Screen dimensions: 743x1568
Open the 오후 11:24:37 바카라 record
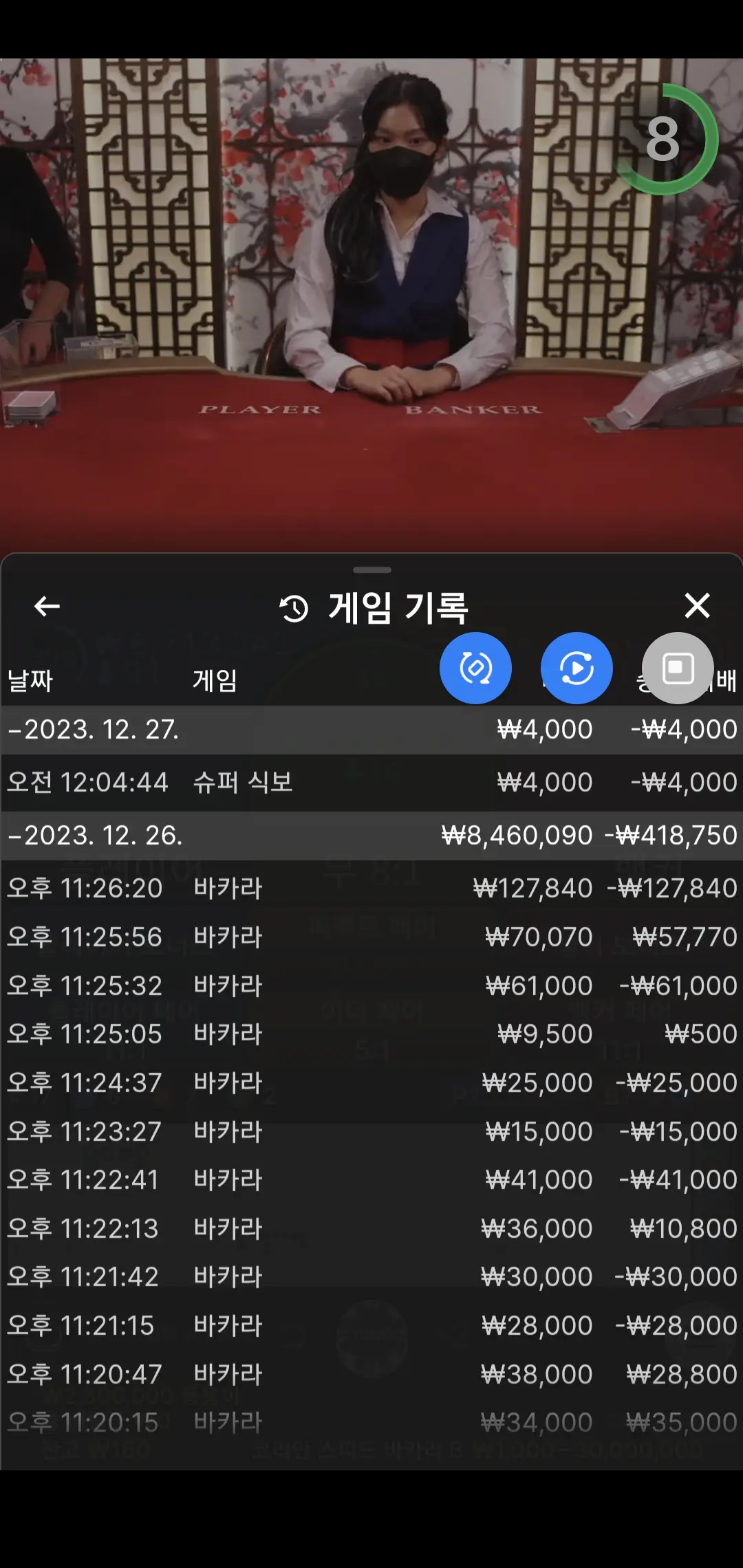(371, 1082)
